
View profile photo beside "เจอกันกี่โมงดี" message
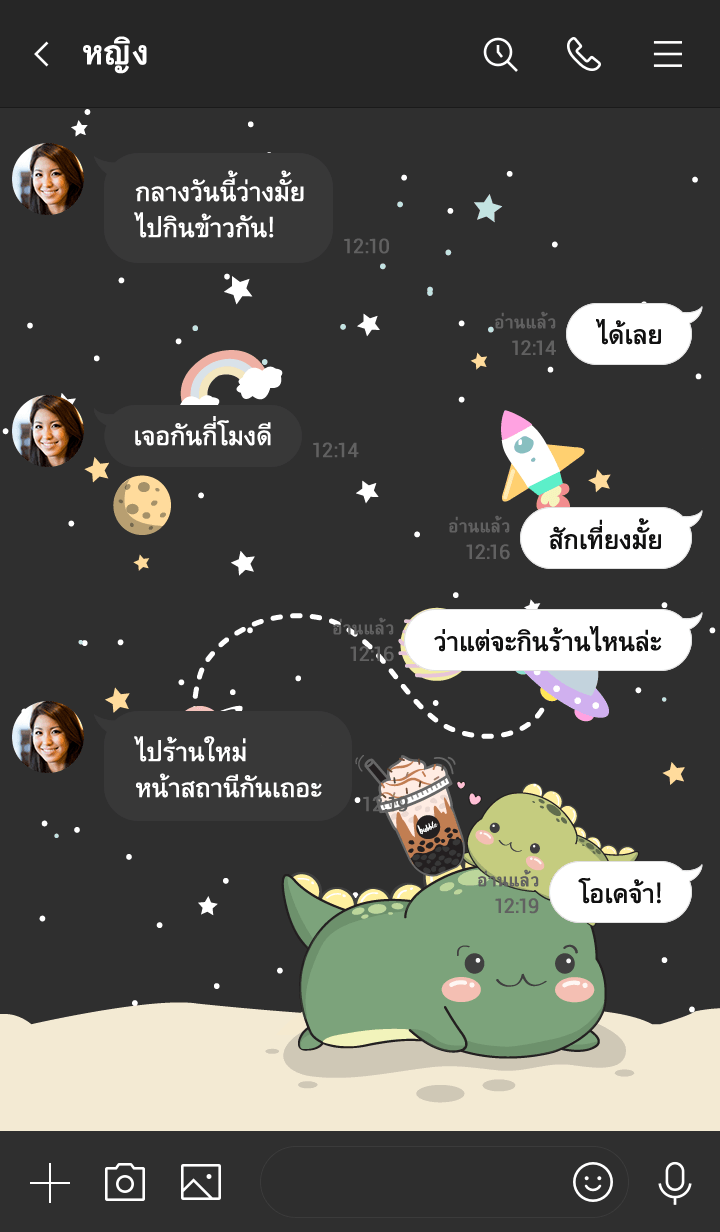point(48,431)
